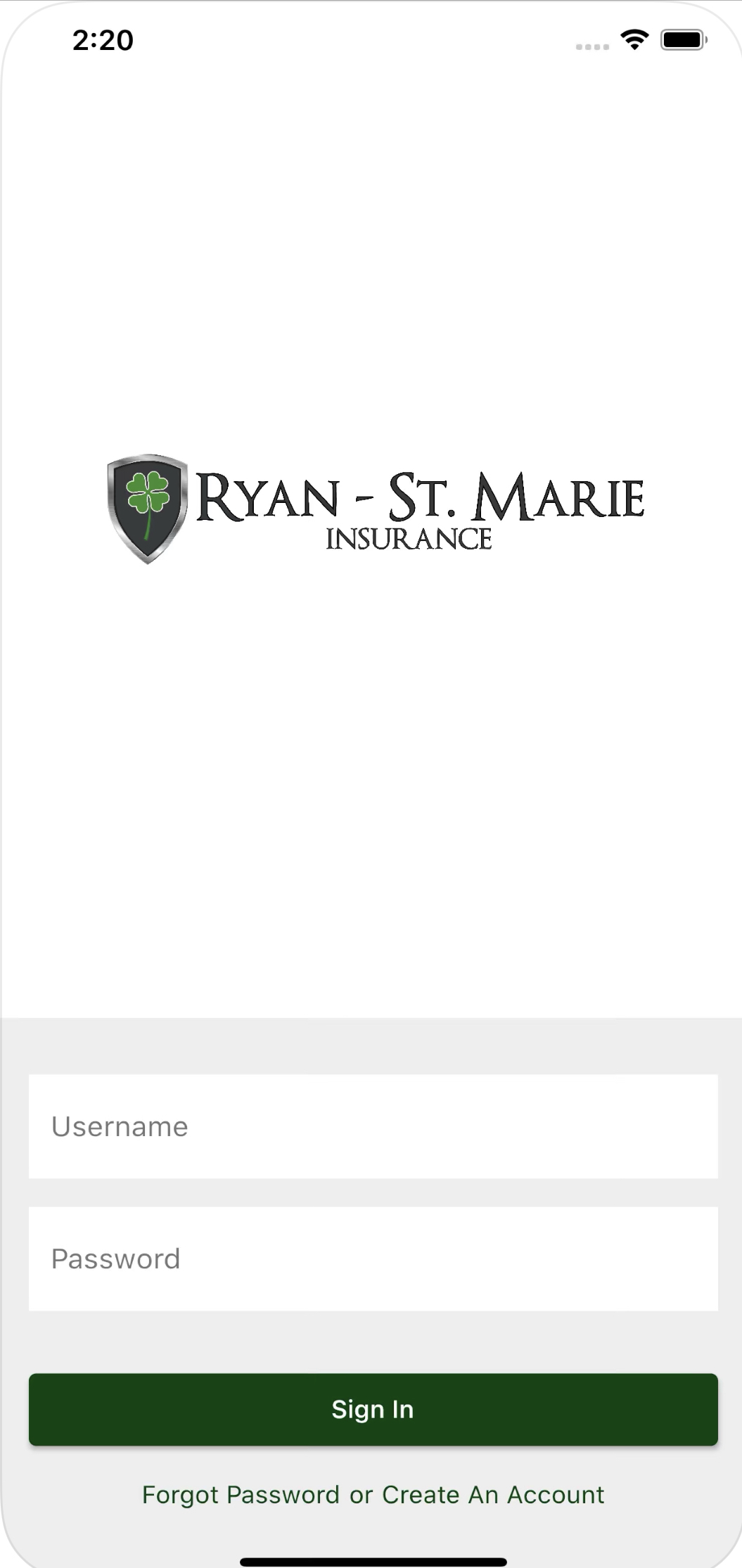This screenshot has height=1568, width=742.
Task: Hit the green Sign In button
Action: [x=373, y=1409]
